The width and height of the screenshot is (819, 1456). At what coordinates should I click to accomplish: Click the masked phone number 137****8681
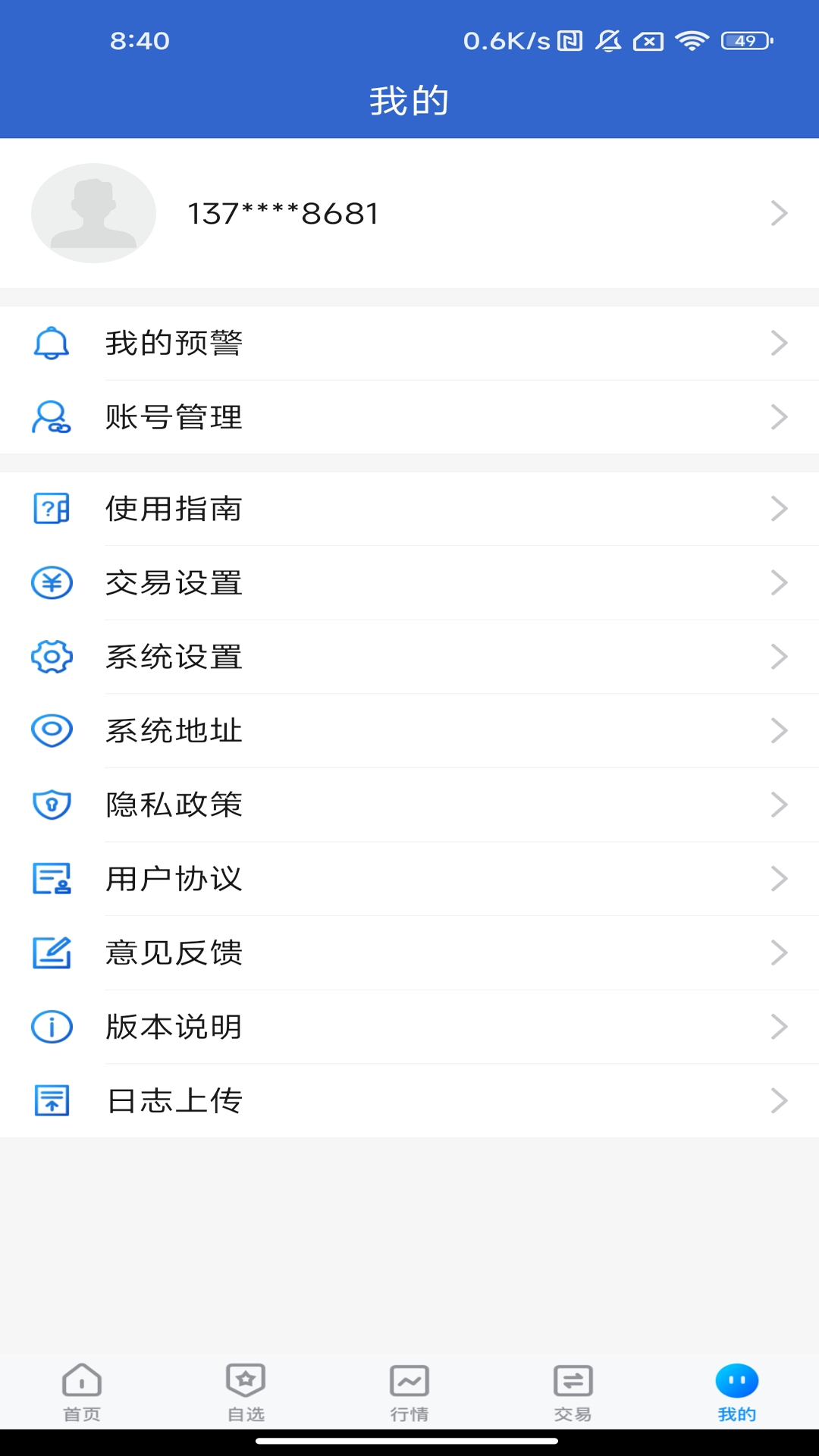282,213
